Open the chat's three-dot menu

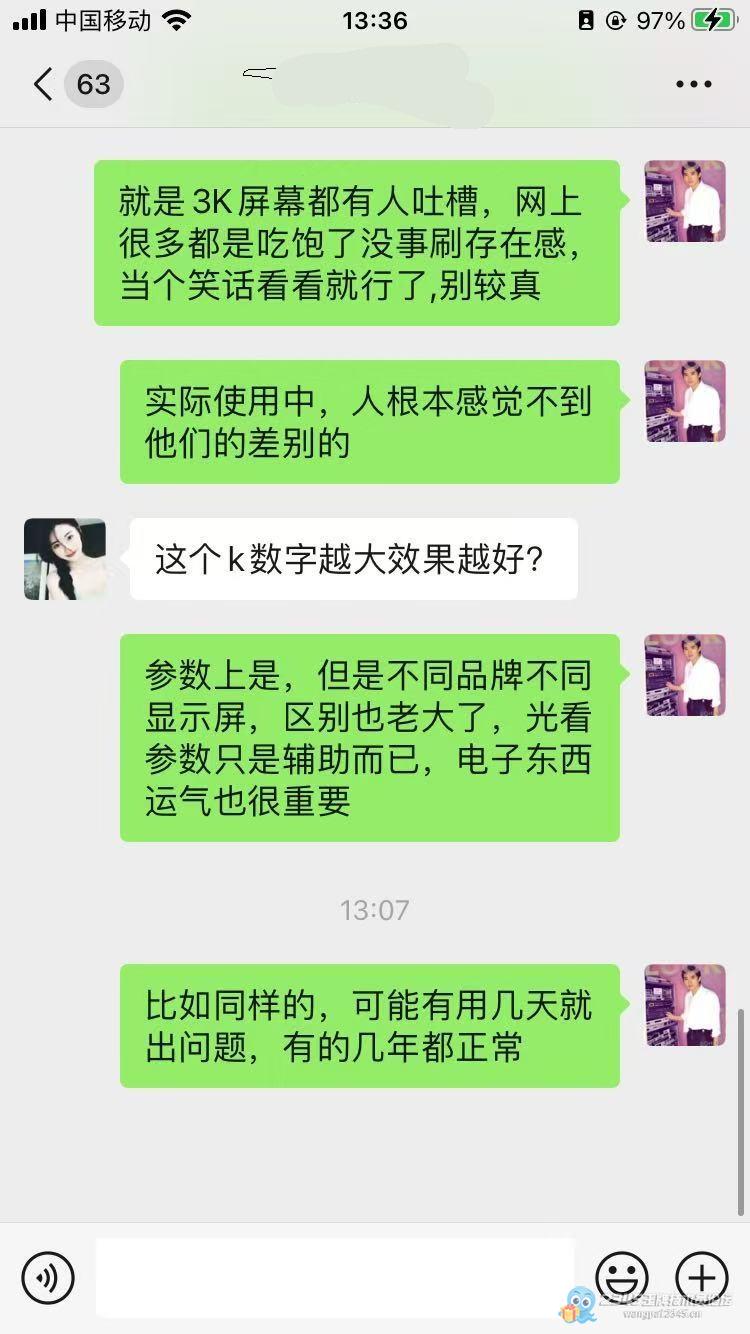pyautogui.click(x=693, y=84)
